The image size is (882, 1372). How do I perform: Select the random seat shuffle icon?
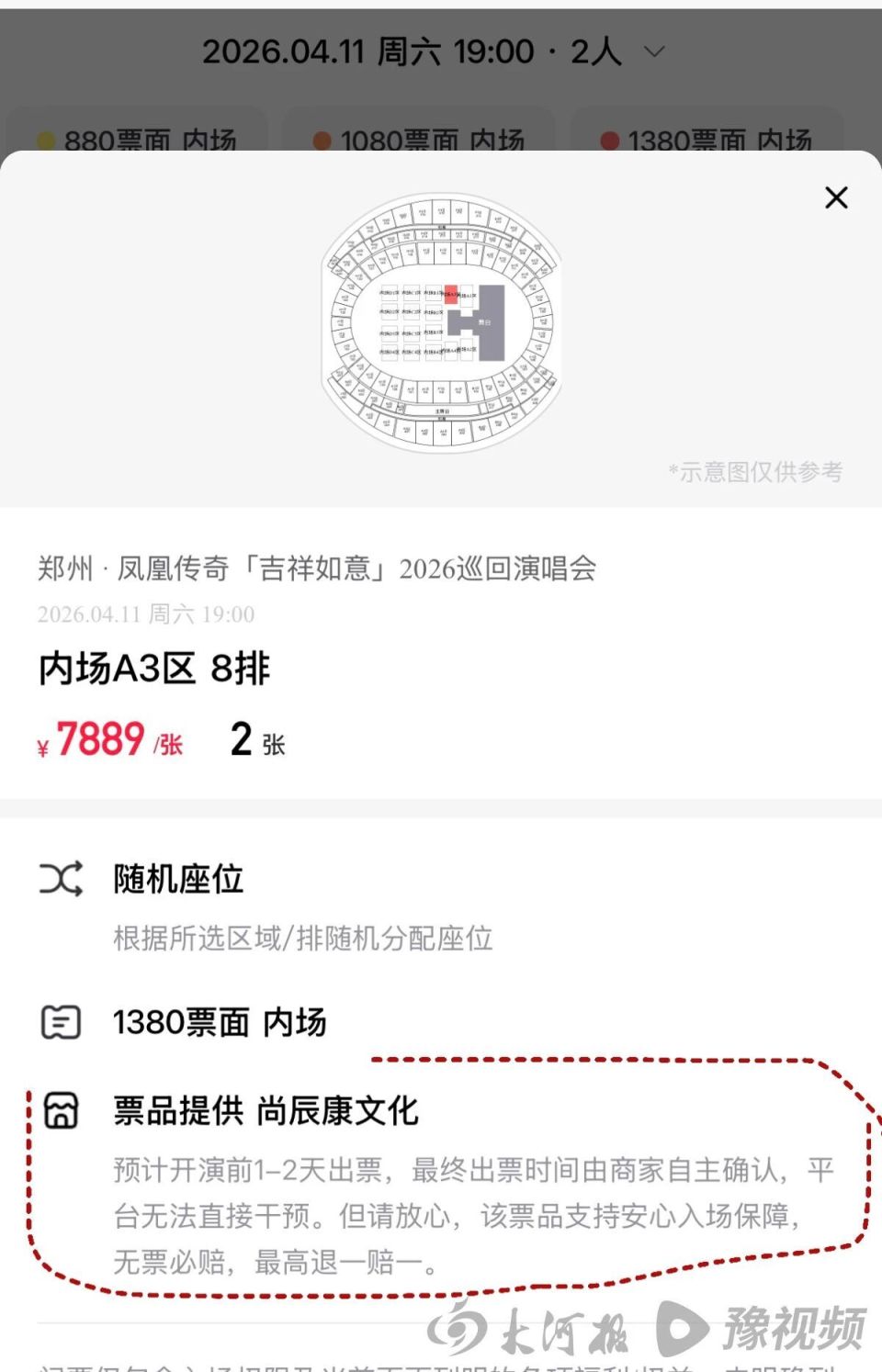61,880
